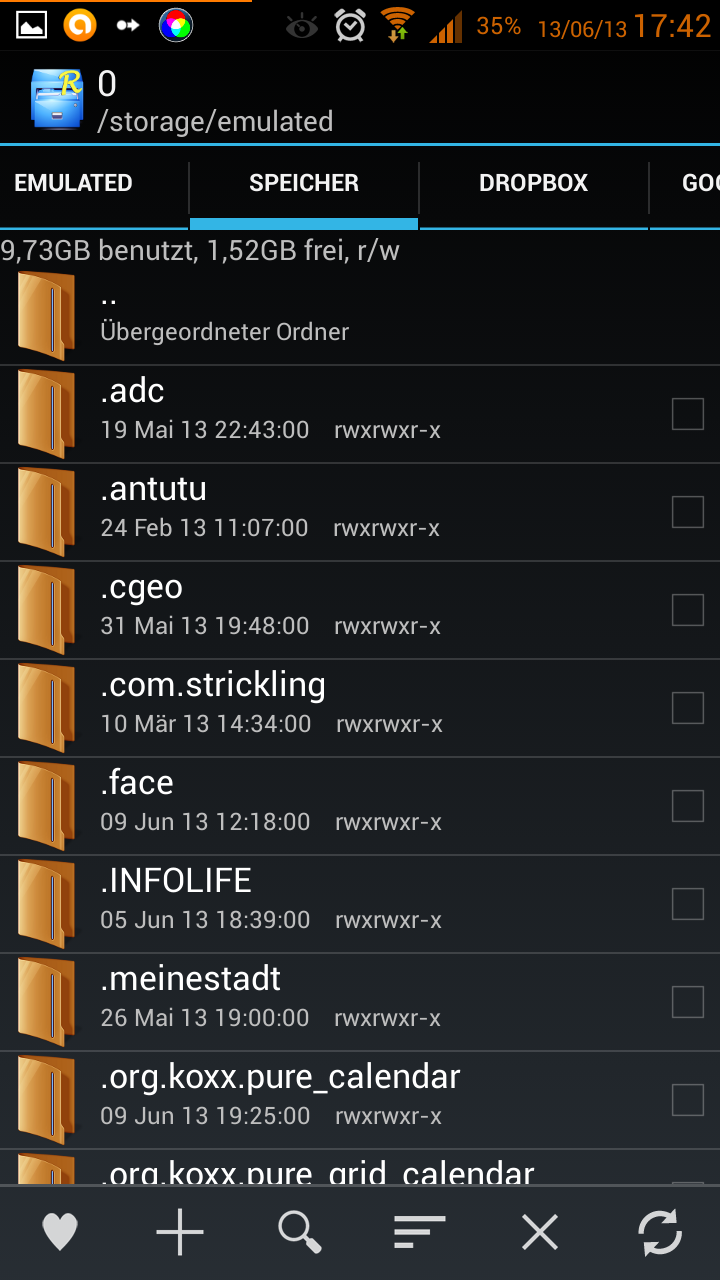This screenshot has height=1280, width=720.
Task: Go up to Übergeordneter Ordner
Action: tap(360, 316)
